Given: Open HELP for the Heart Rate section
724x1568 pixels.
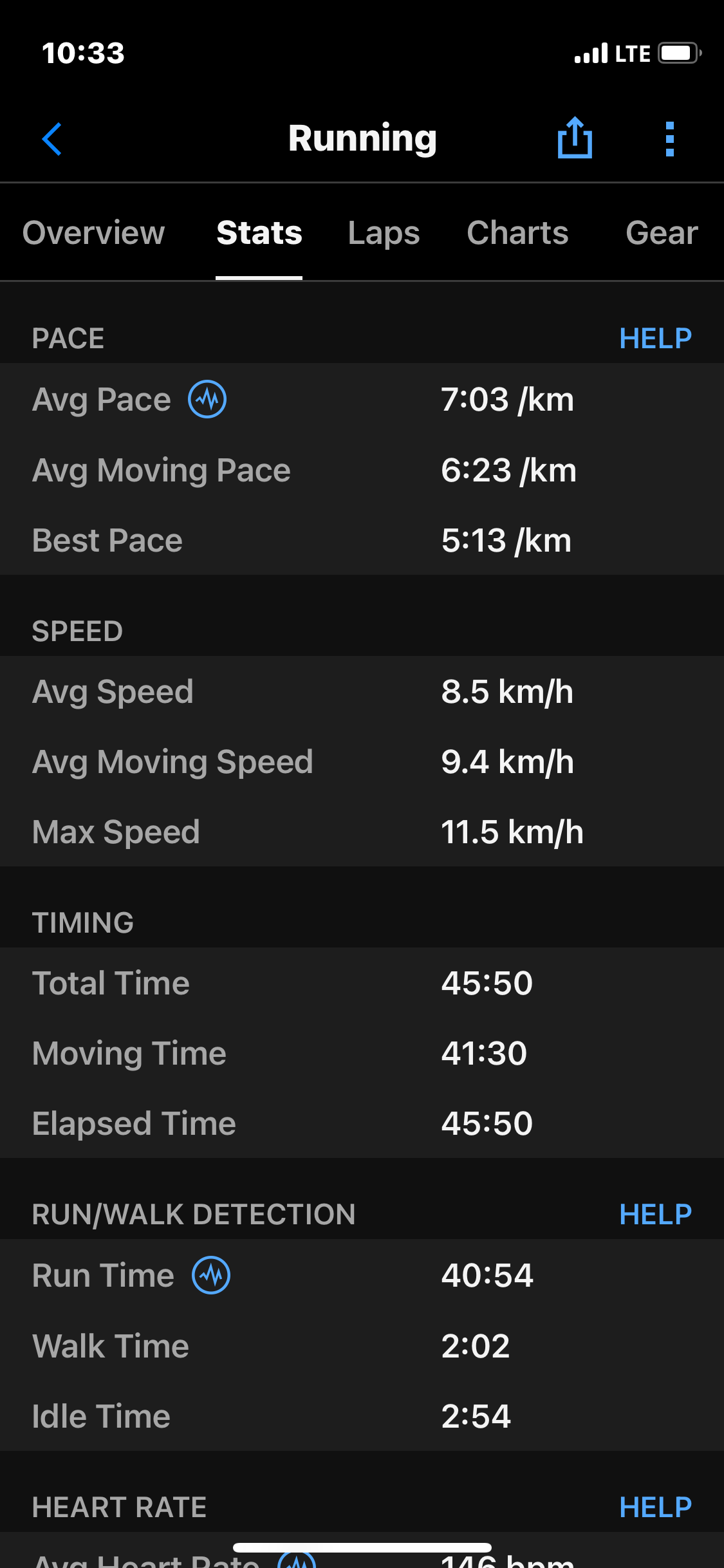Looking at the screenshot, I should (655, 1507).
